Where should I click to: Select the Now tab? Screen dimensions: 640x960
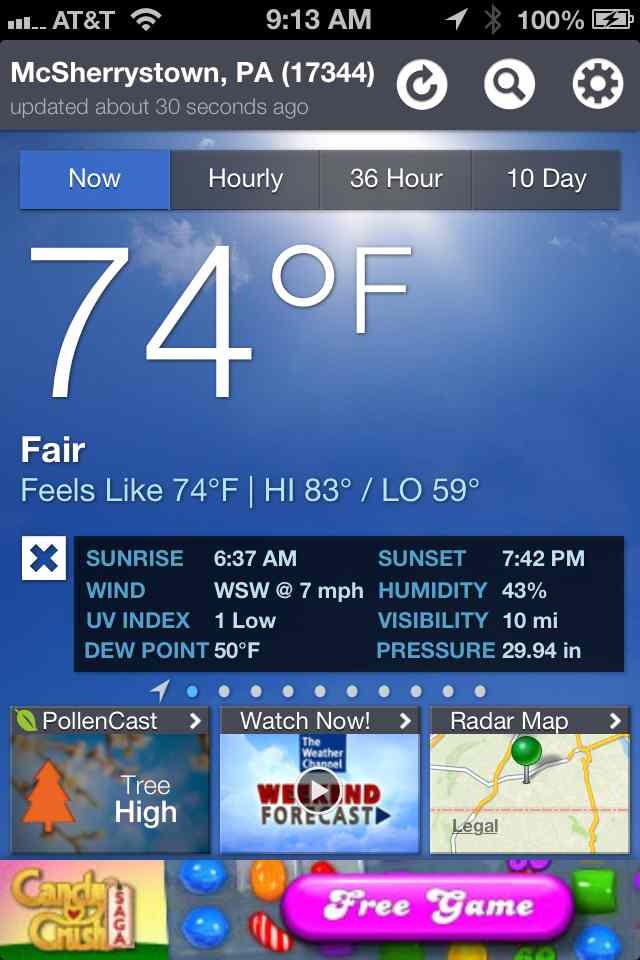click(95, 180)
